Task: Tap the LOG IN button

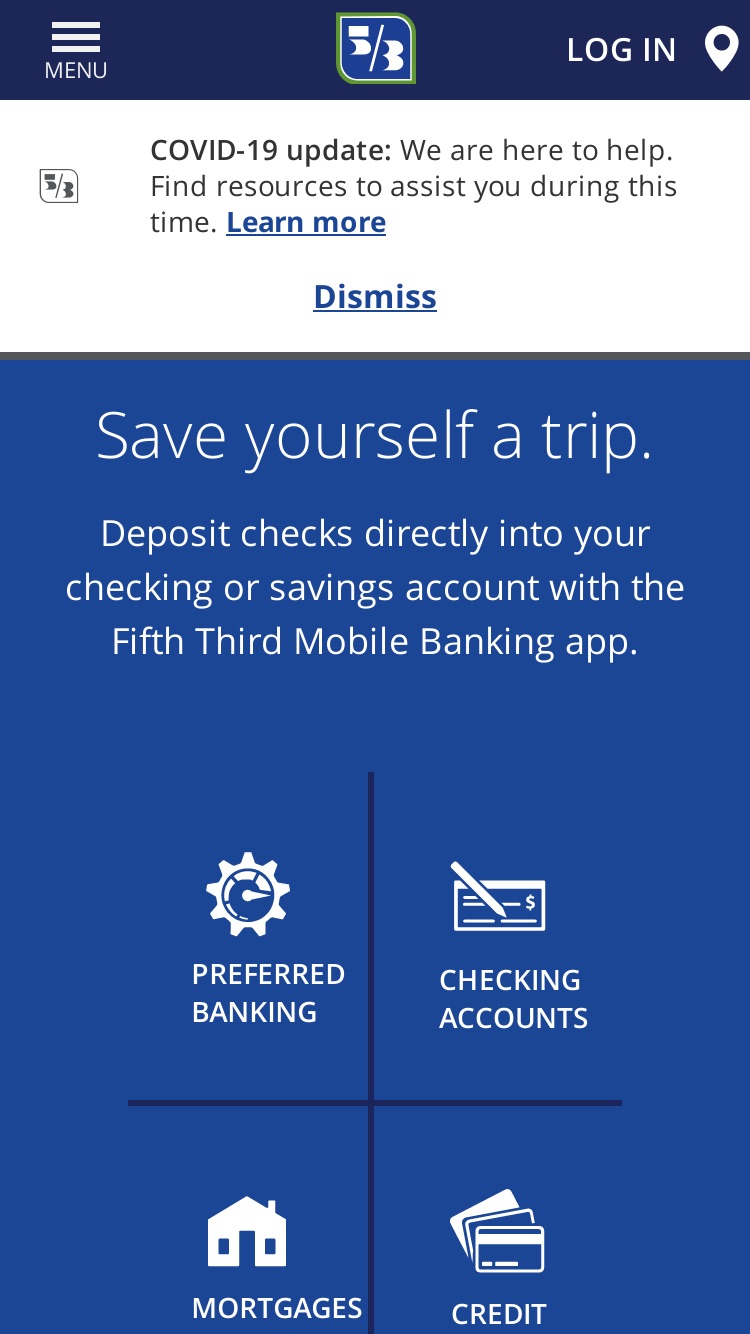Action: [x=621, y=50]
